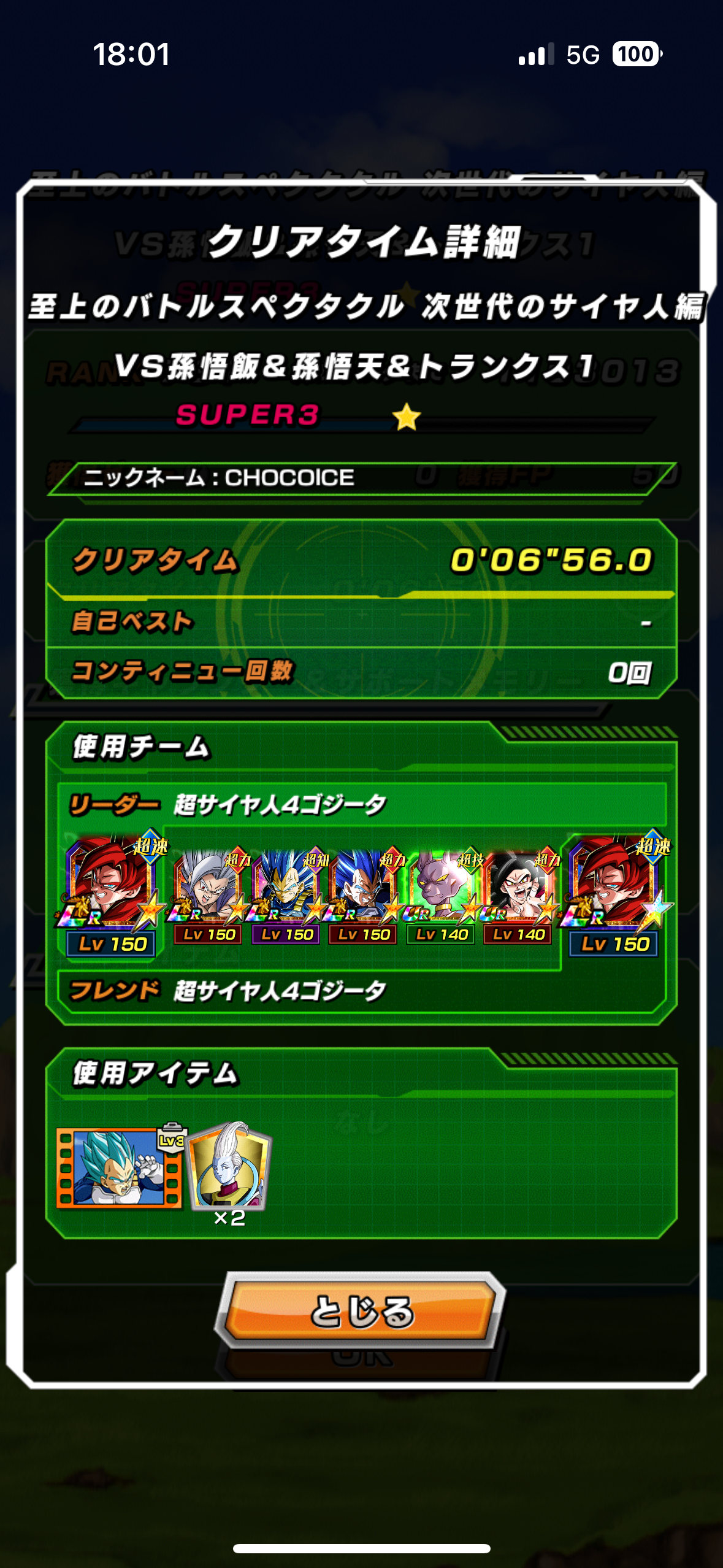Image resolution: width=723 pixels, height=1568 pixels.
Task: Select the leader 超サイヤ人4ゴジータ character icon
Action: [x=112, y=893]
